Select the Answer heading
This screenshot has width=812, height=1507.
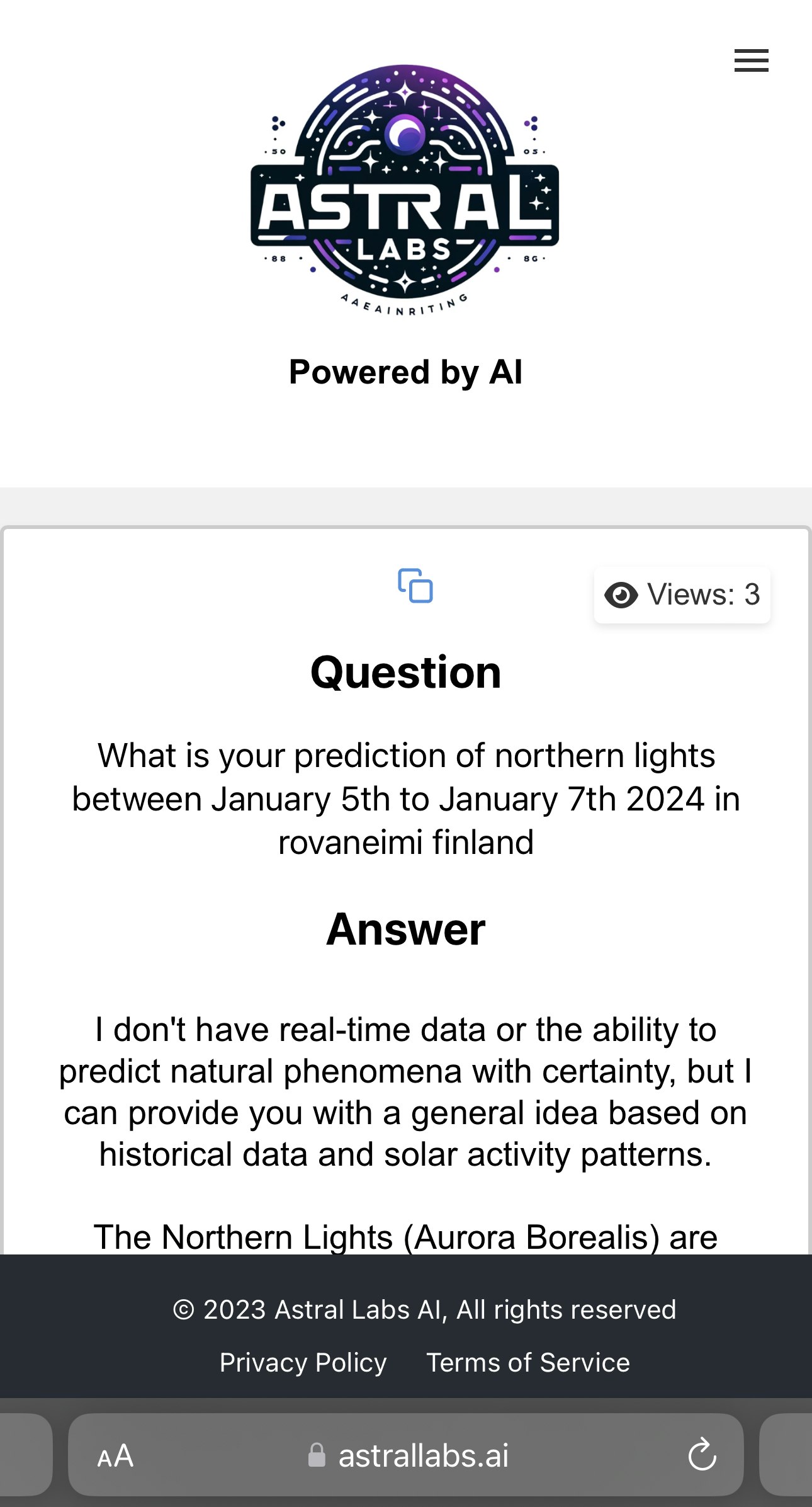[406, 928]
